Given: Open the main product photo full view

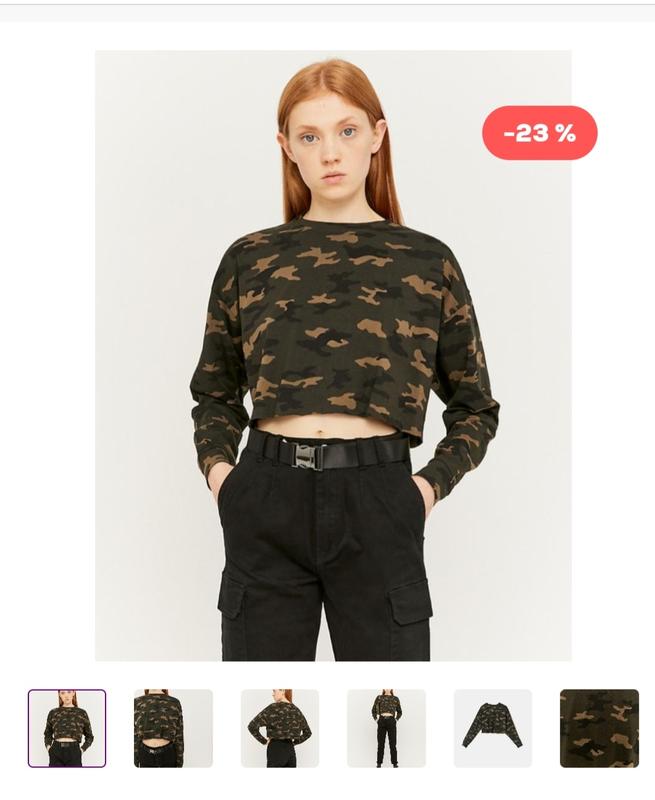Looking at the screenshot, I should pos(333,355).
